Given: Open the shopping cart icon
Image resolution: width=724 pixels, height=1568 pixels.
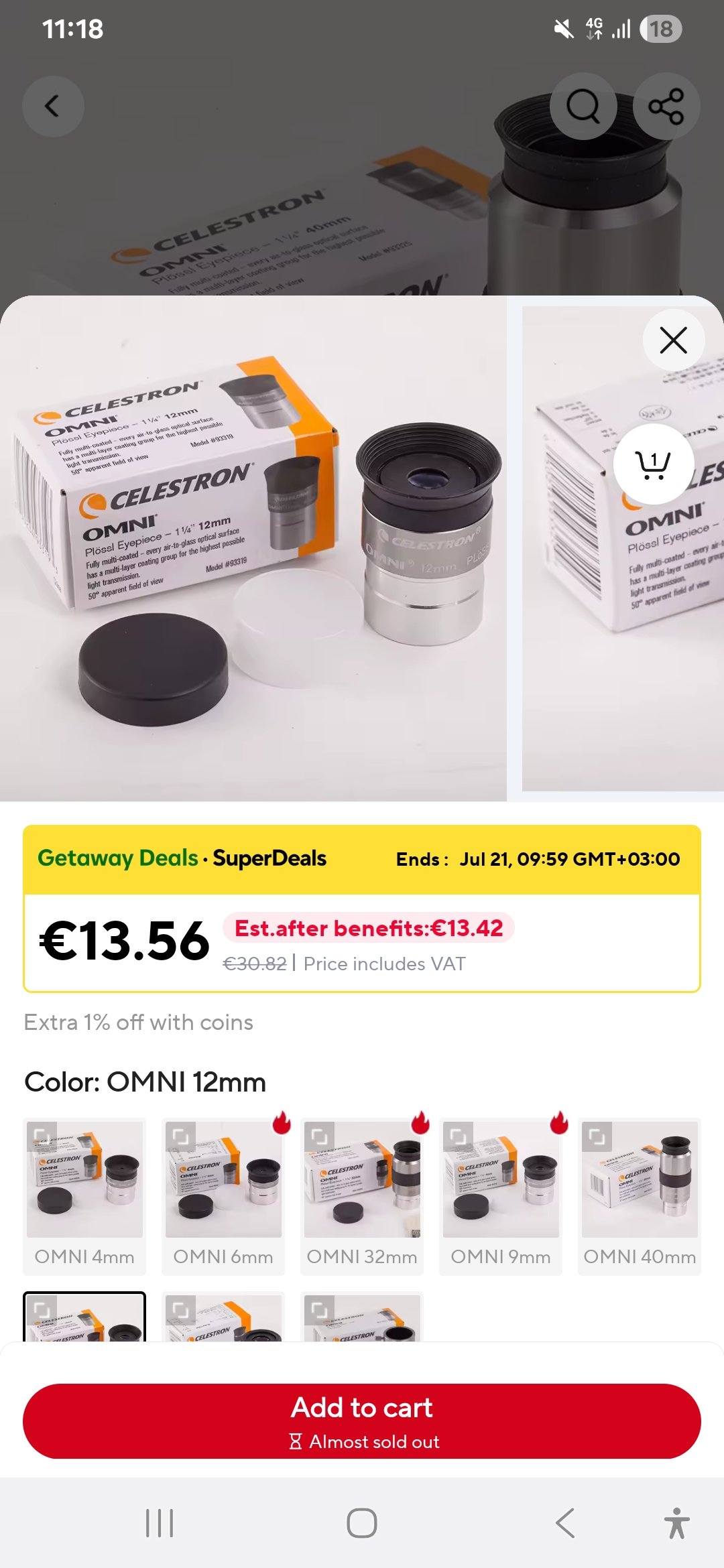Looking at the screenshot, I should [x=654, y=464].
